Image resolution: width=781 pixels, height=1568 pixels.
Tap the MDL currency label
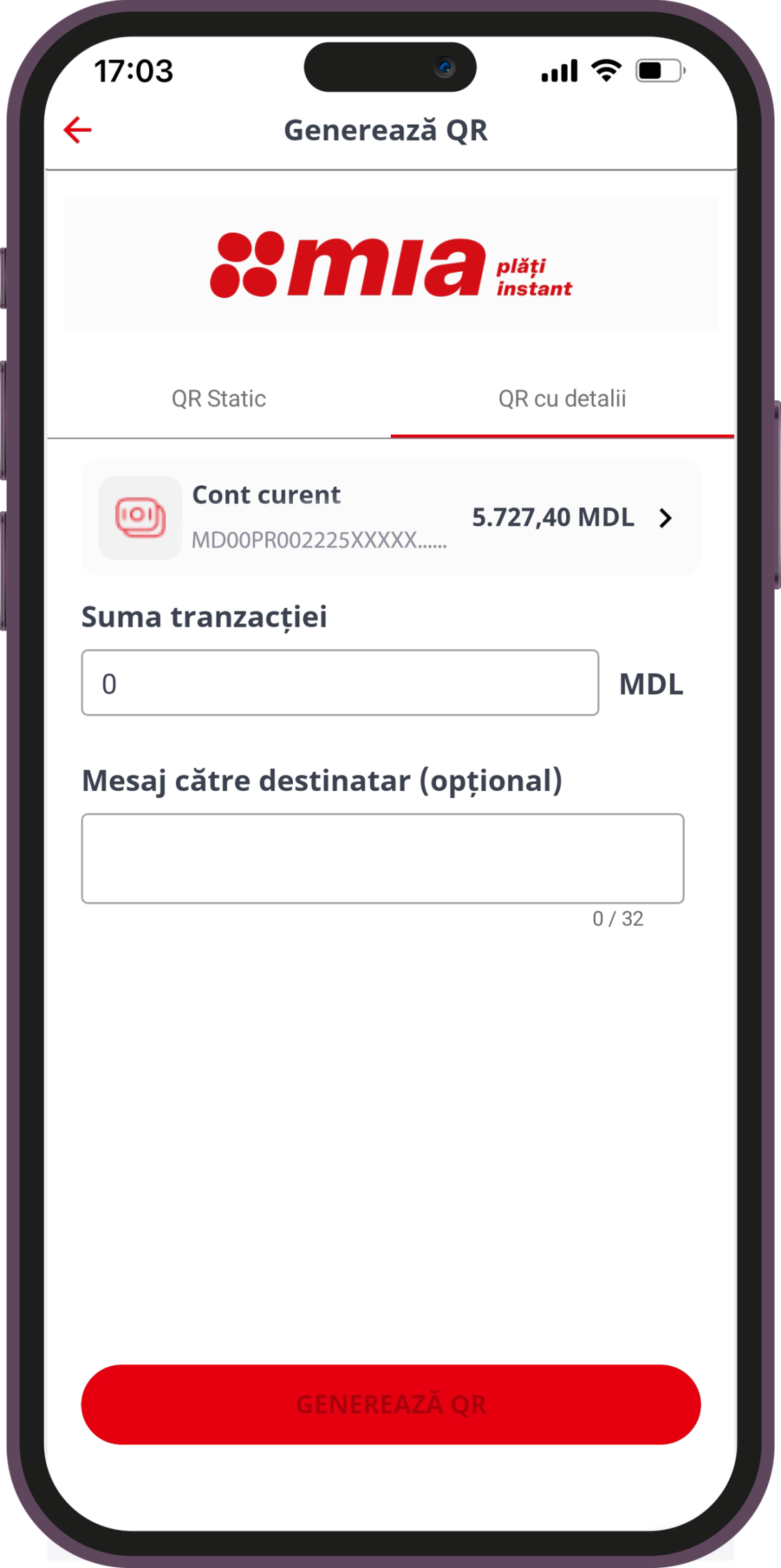click(650, 685)
